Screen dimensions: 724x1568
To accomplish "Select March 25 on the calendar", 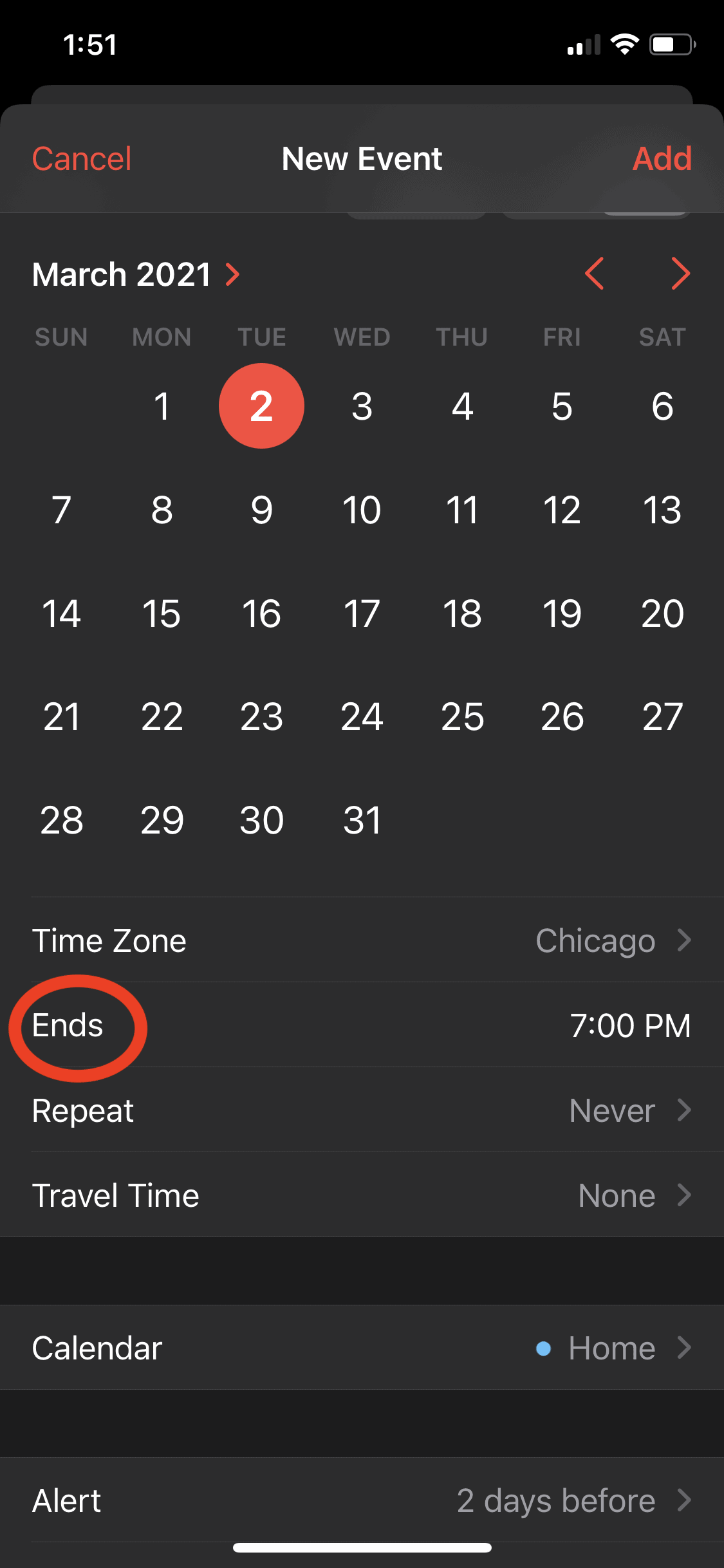I will click(x=462, y=717).
